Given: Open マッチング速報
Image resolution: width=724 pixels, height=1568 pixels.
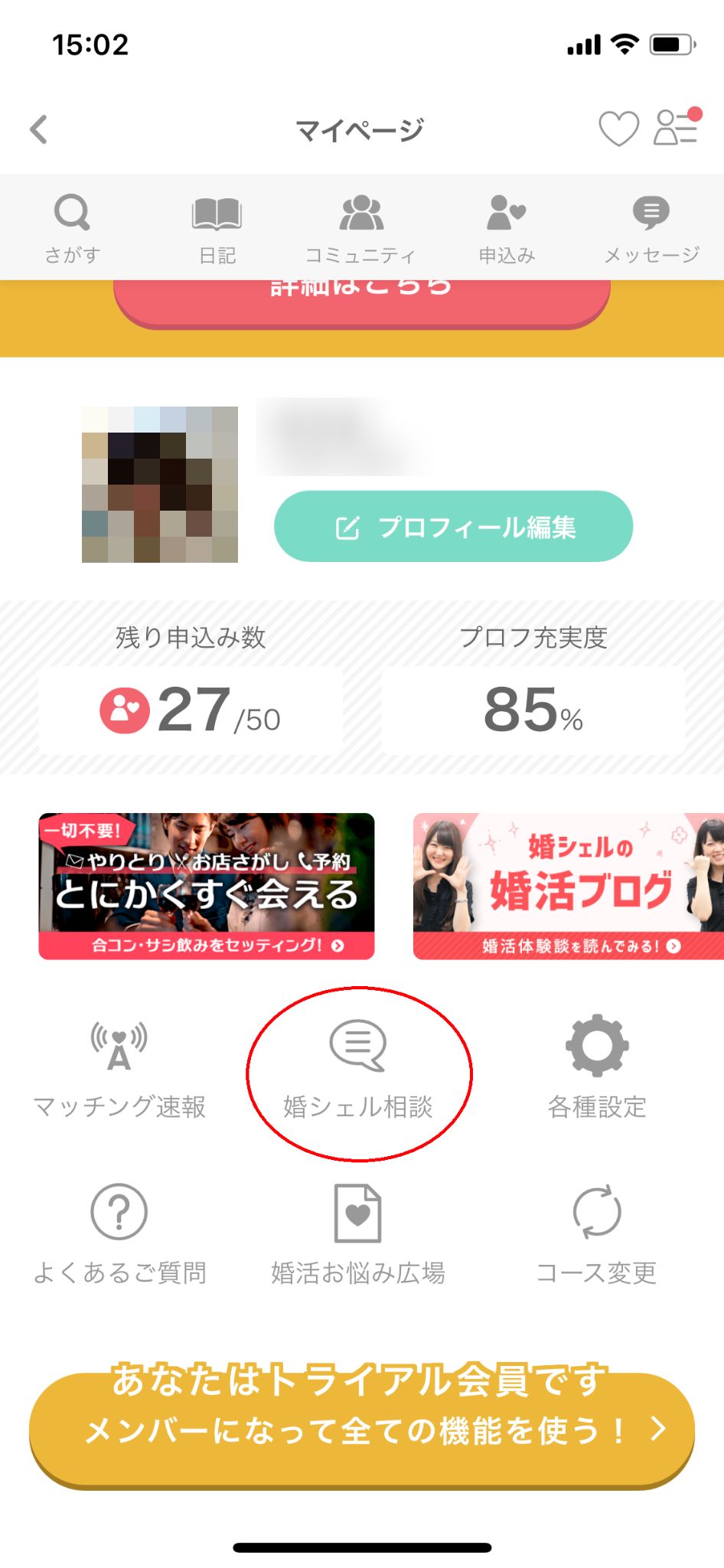Looking at the screenshot, I should [119, 1069].
